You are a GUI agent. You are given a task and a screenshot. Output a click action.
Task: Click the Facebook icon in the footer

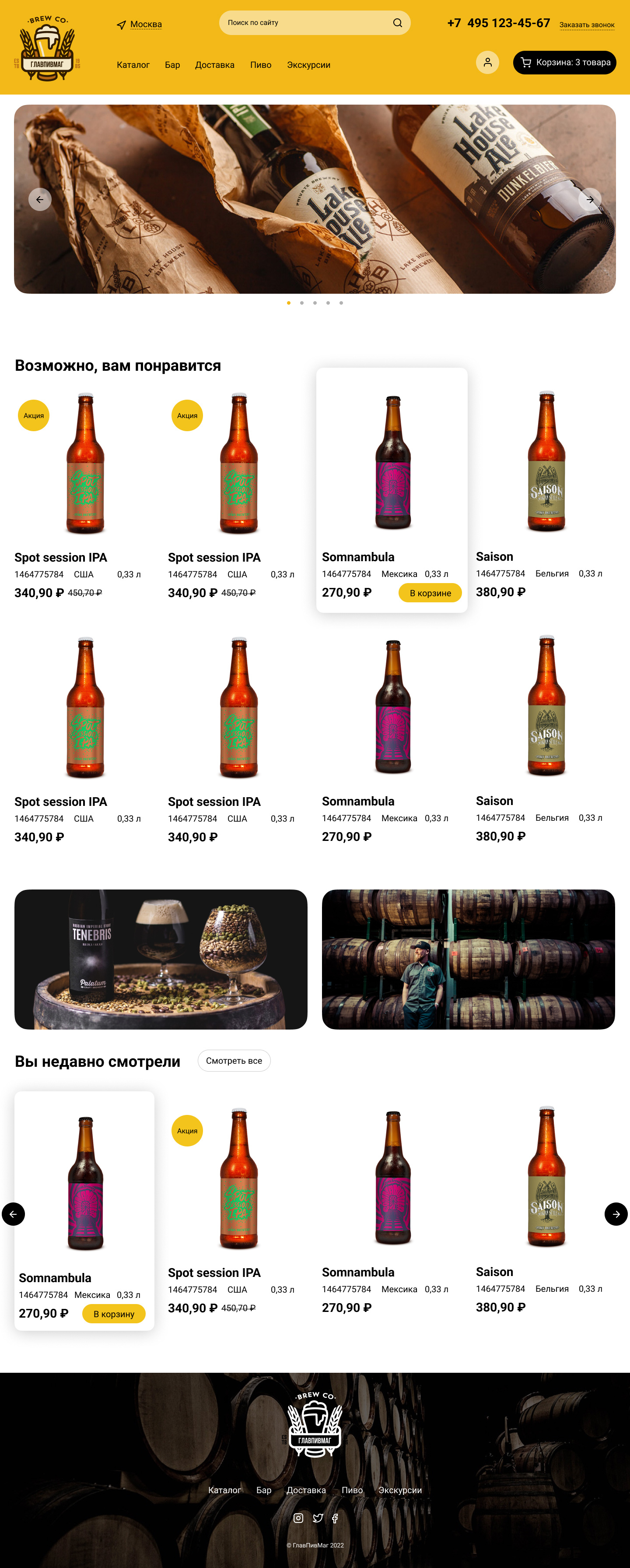coord(335,1518)
